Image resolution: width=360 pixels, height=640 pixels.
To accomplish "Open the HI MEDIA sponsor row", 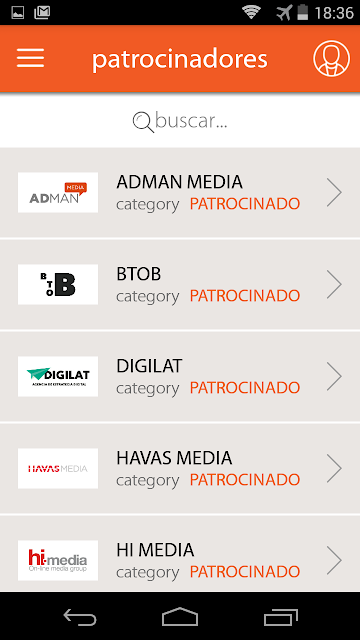I will click(180, 553).
